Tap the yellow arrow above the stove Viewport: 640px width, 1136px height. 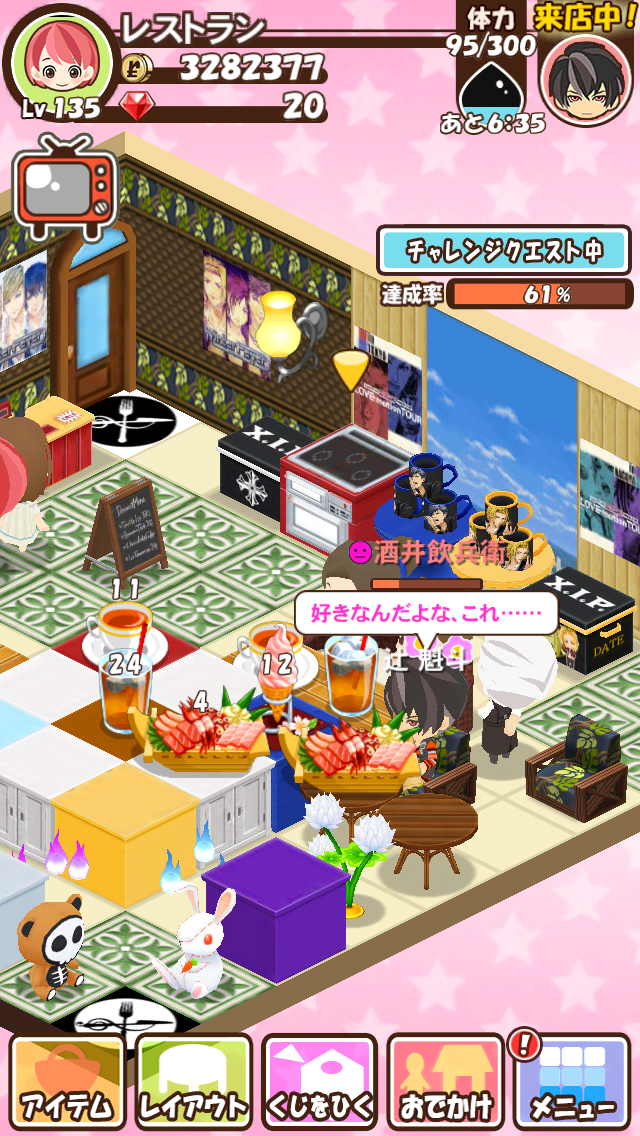350,369
